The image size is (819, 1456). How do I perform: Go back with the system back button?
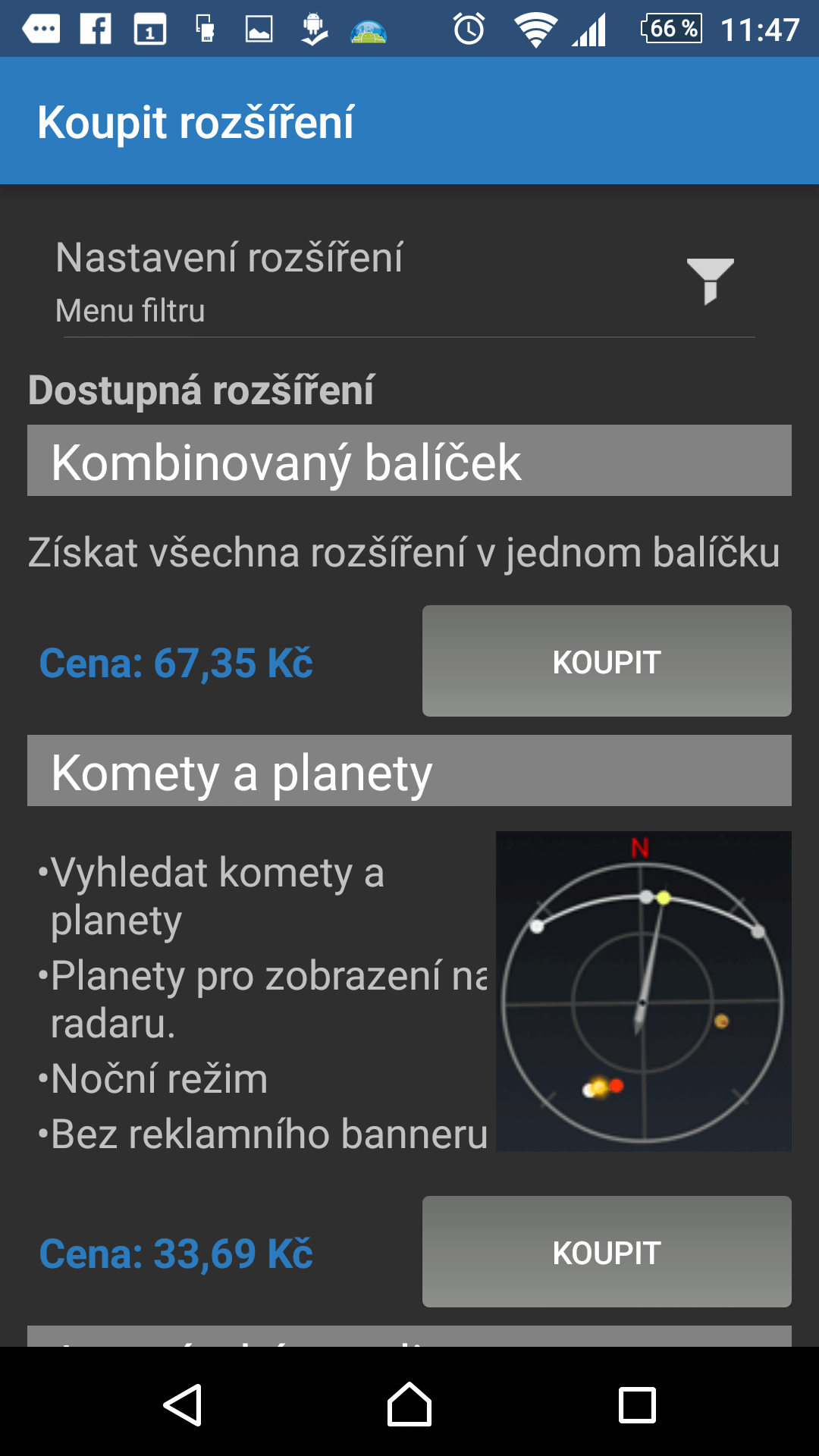point(183,1404)
